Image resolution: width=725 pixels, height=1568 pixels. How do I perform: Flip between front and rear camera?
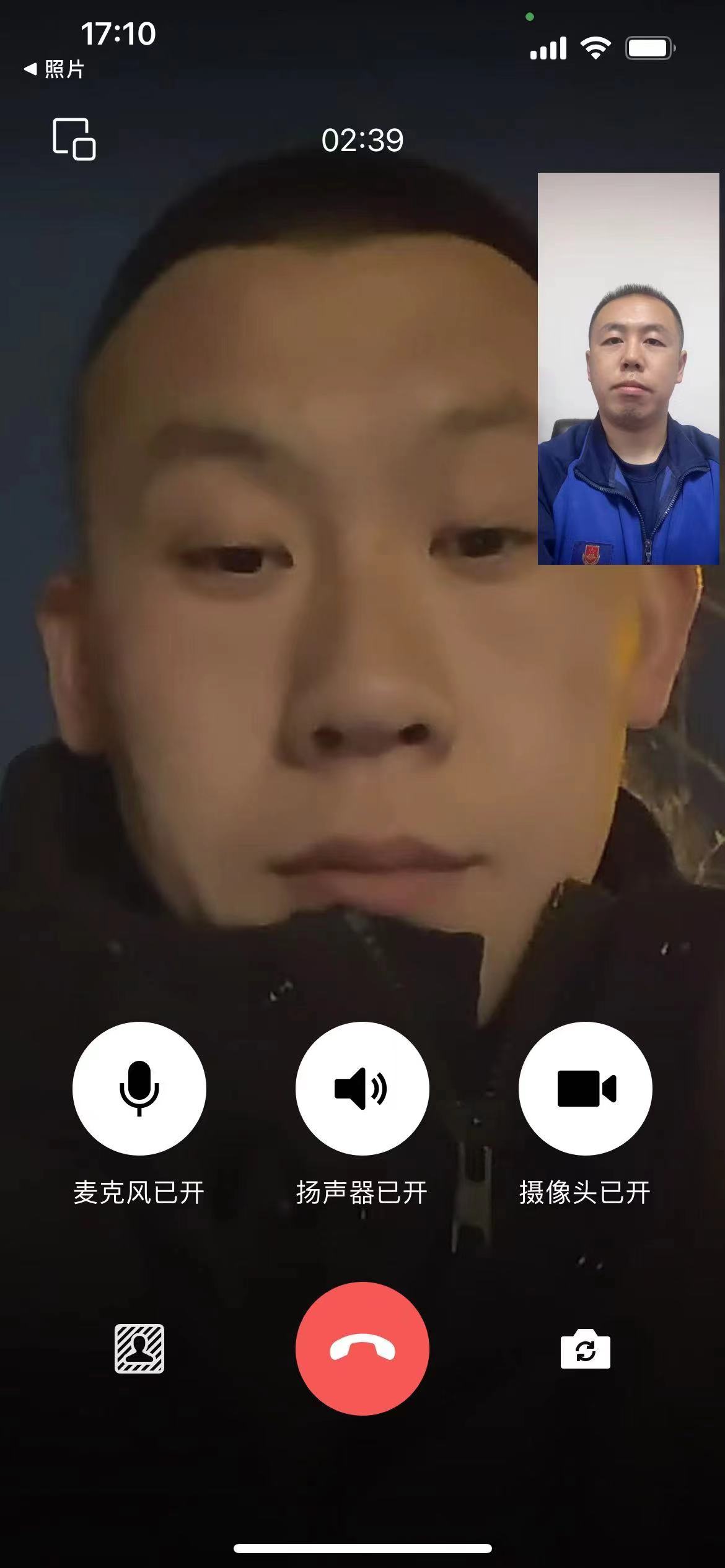585,1349
